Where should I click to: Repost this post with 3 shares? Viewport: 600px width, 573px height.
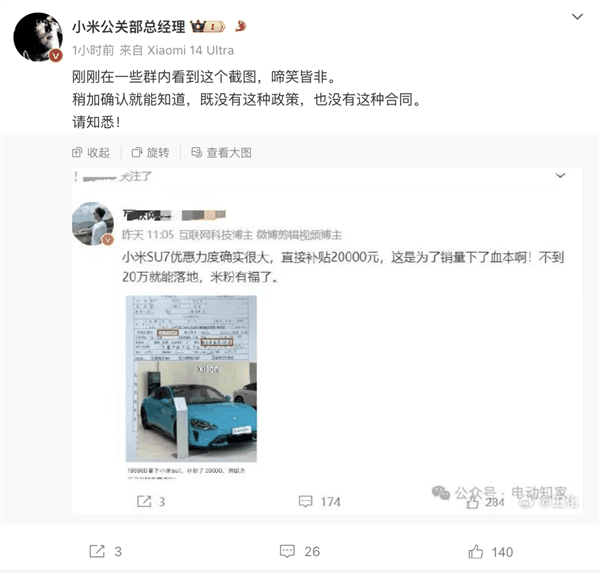click(x=105, y=551)
